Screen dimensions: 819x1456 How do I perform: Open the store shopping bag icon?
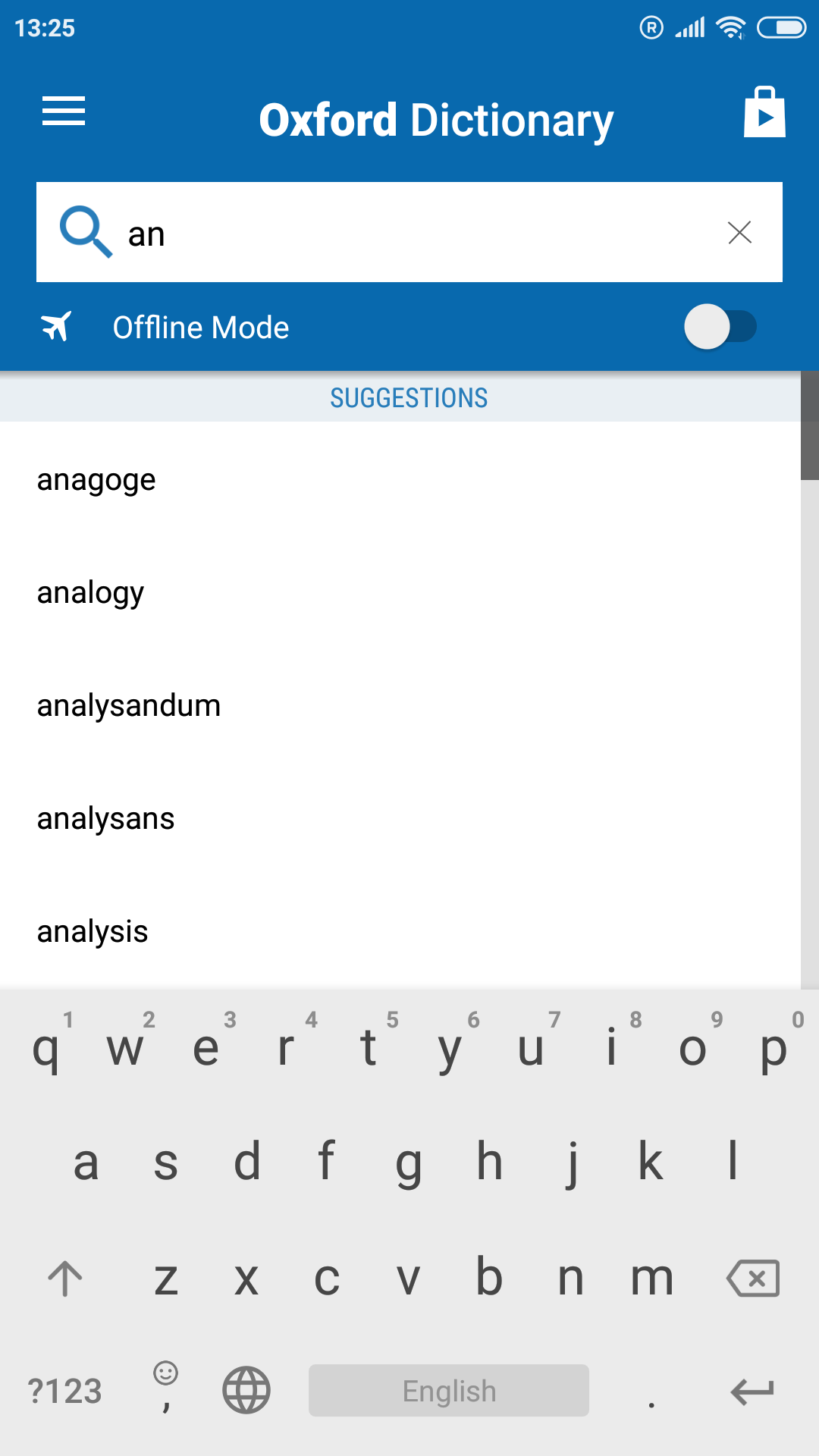(x=764, y=112)
